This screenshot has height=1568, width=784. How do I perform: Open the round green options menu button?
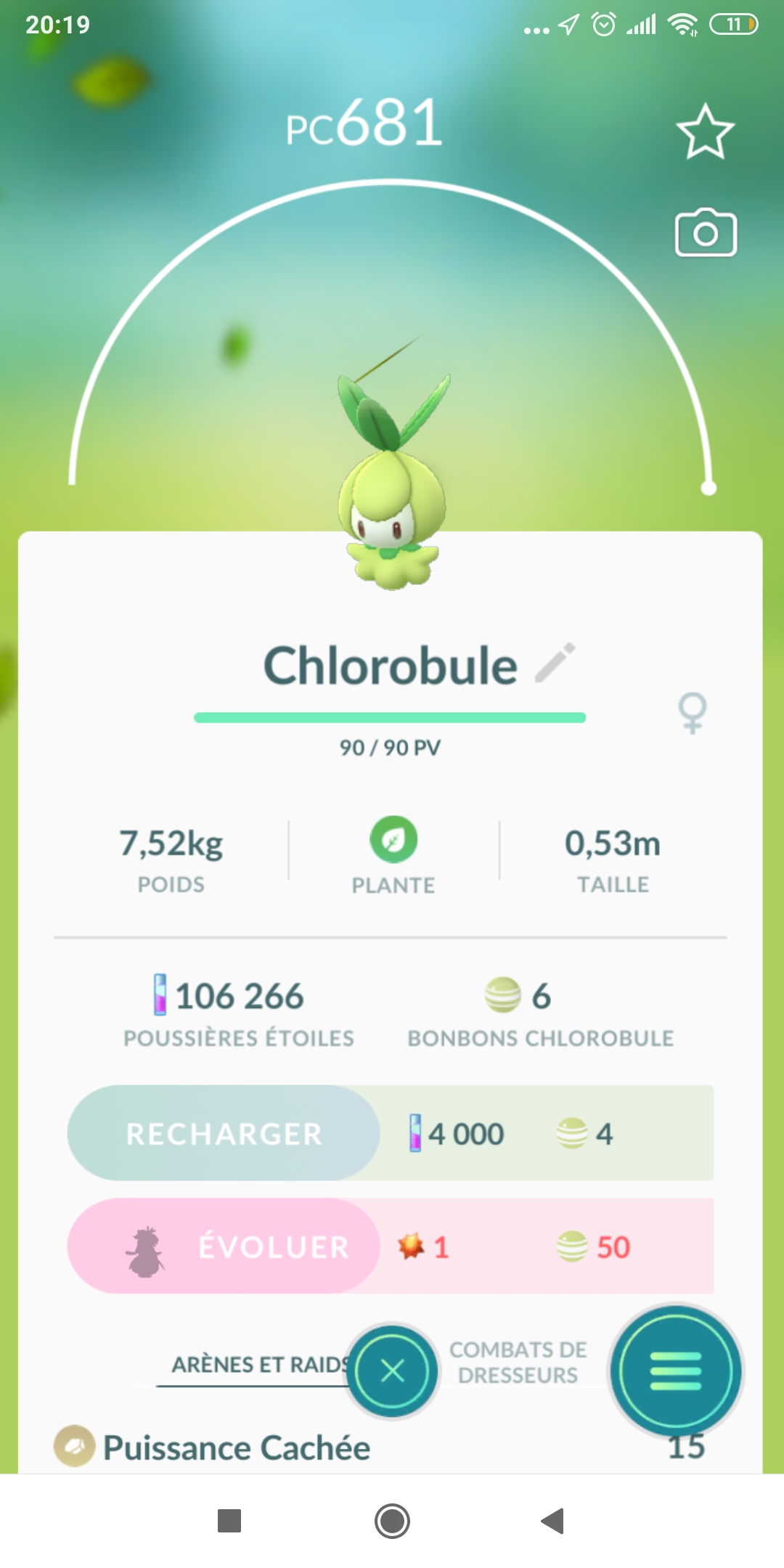point(675,1371)
